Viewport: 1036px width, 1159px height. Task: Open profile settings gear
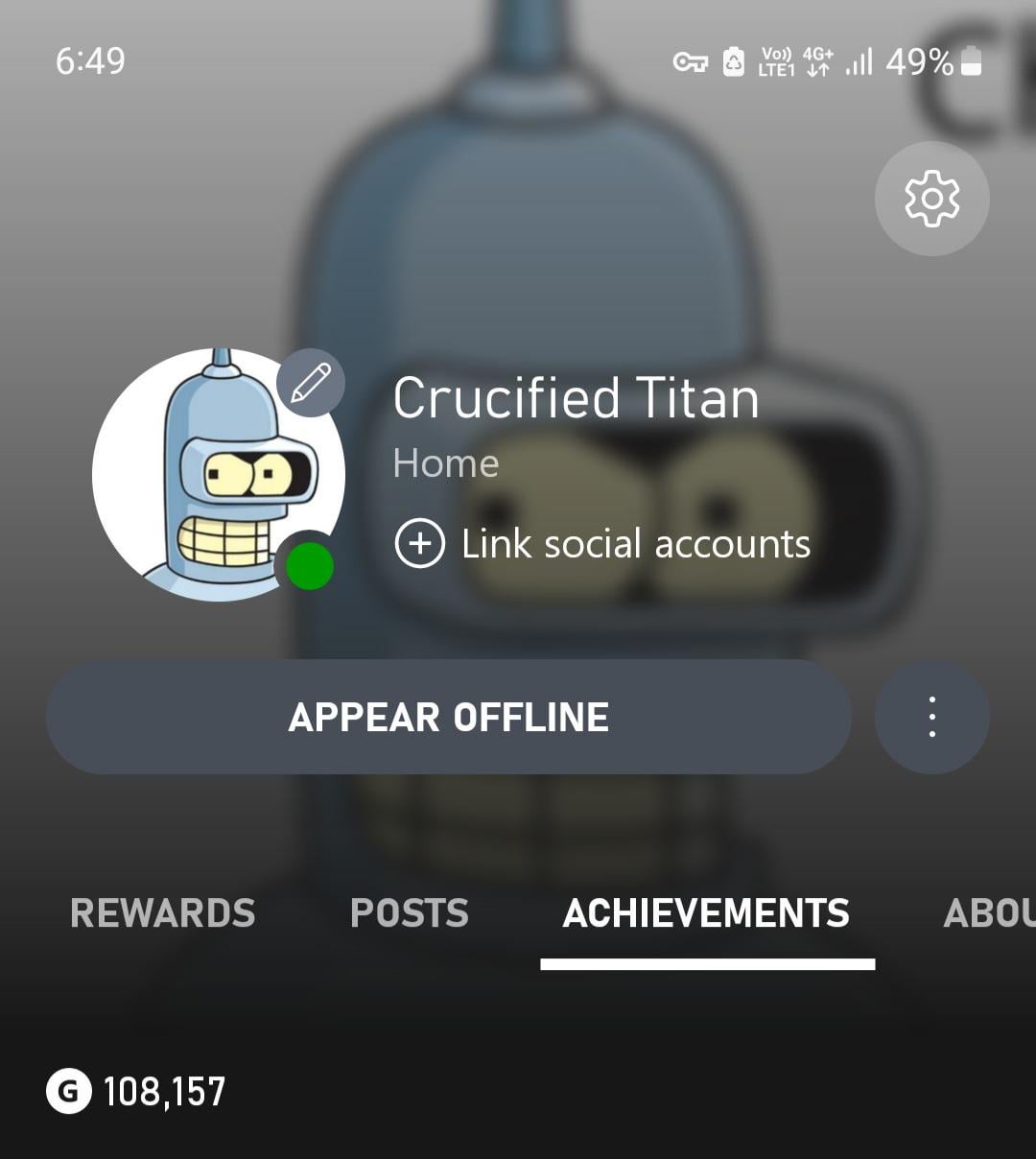[931, 199]
